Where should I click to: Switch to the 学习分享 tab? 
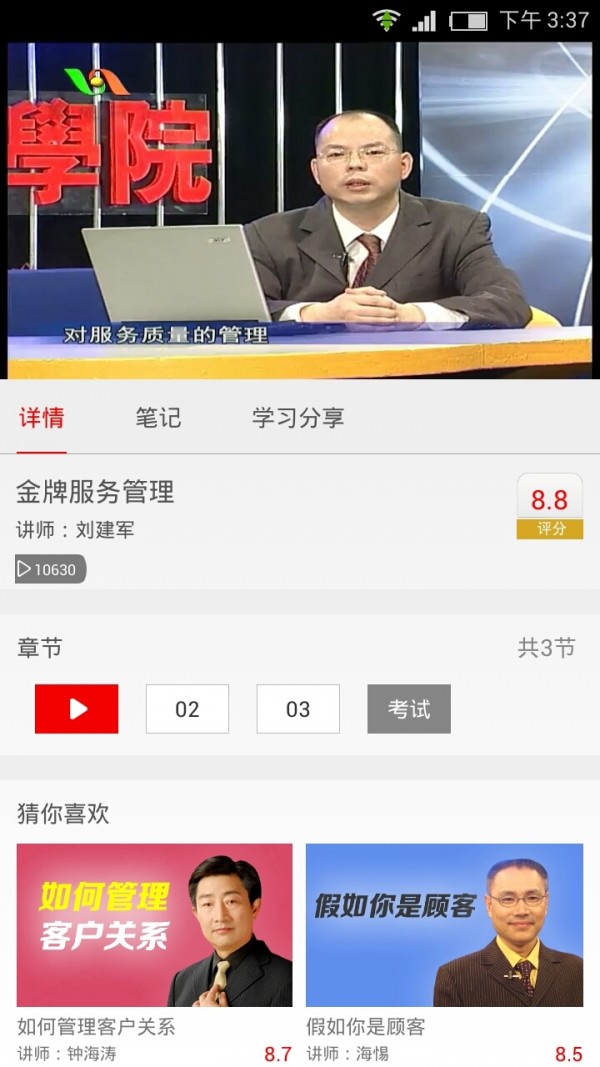pyautogui.click(x=298, y=418)
